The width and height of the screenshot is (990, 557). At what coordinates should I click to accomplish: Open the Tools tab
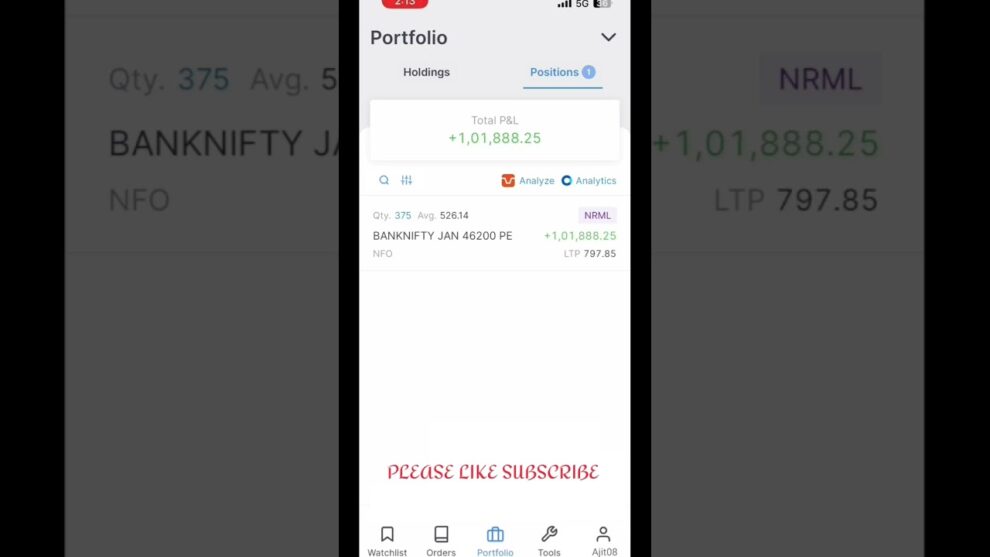tap(549, 540)
